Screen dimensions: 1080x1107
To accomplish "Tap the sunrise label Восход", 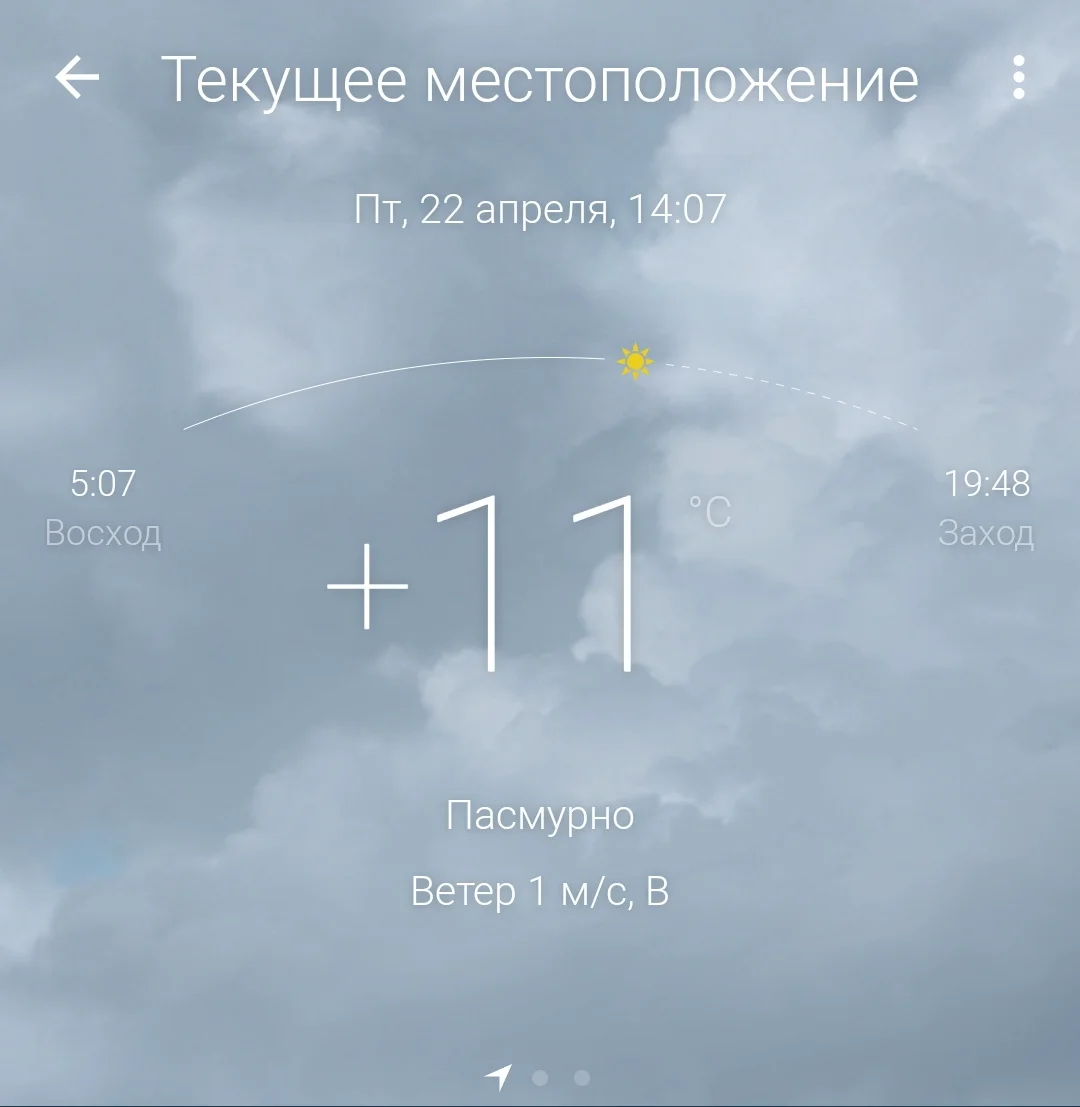I will (105, 535).
